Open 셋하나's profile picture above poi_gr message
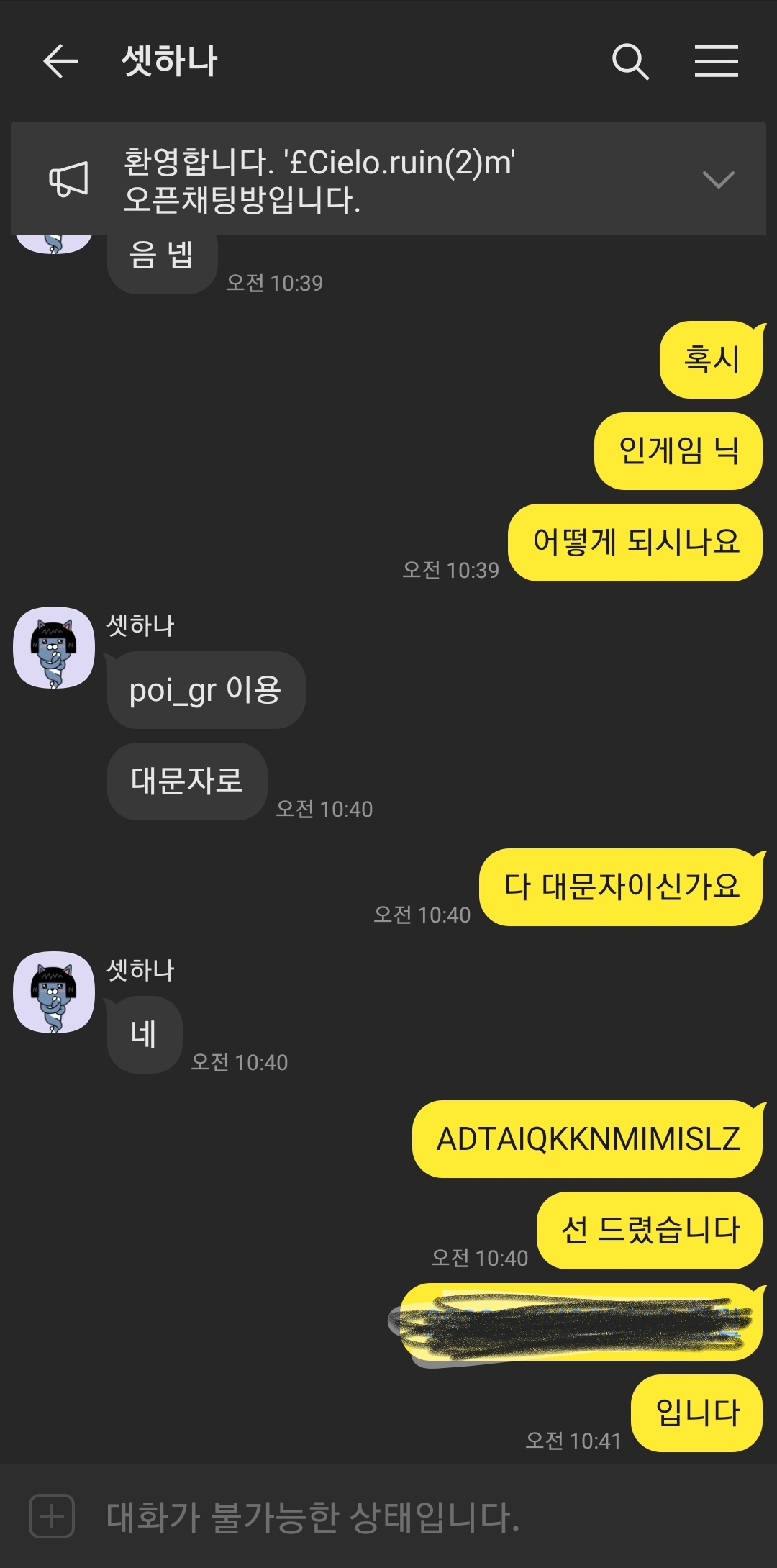 pos(54,648)
